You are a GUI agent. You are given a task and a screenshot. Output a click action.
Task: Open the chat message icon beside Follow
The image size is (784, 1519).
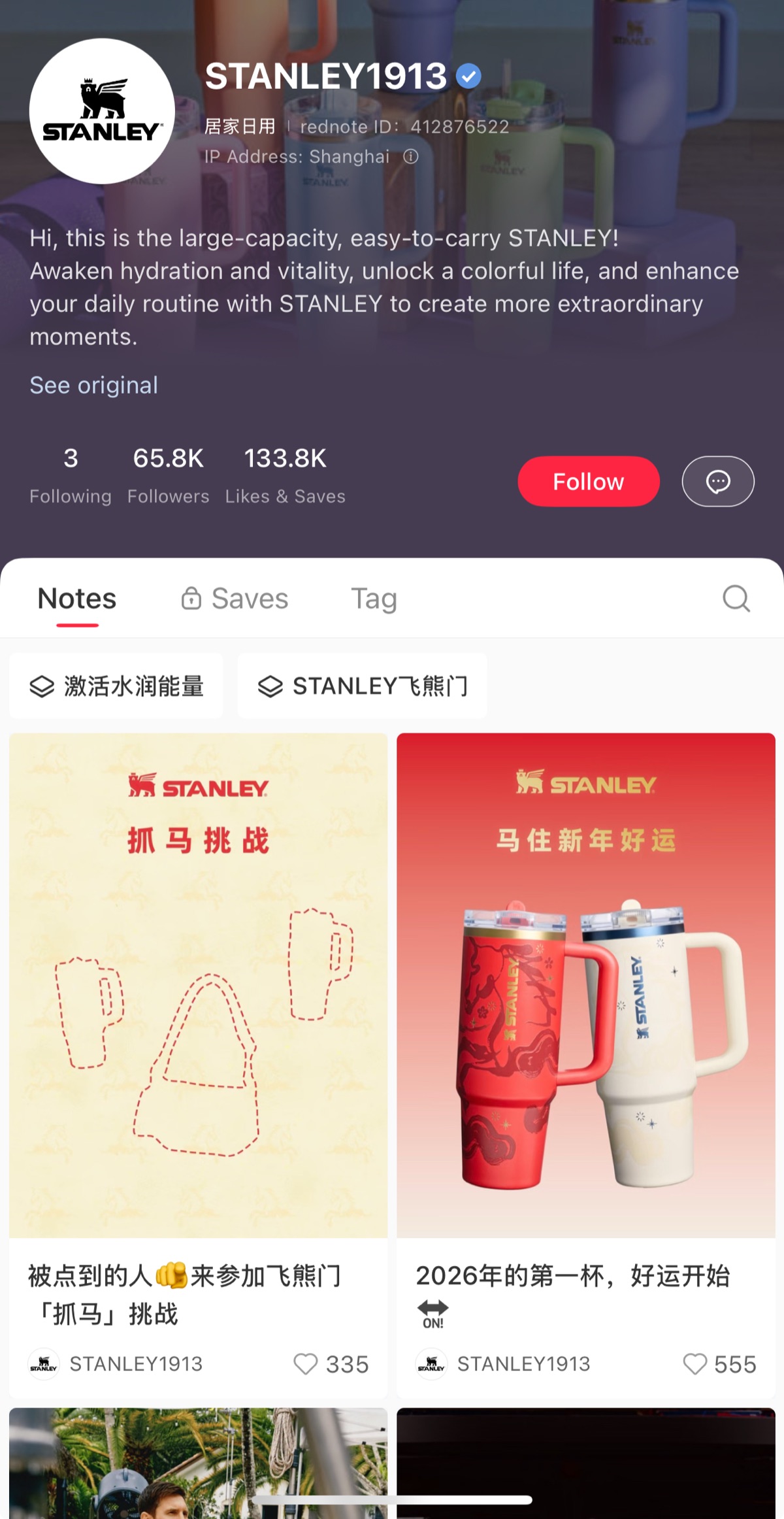coord(717,481)
